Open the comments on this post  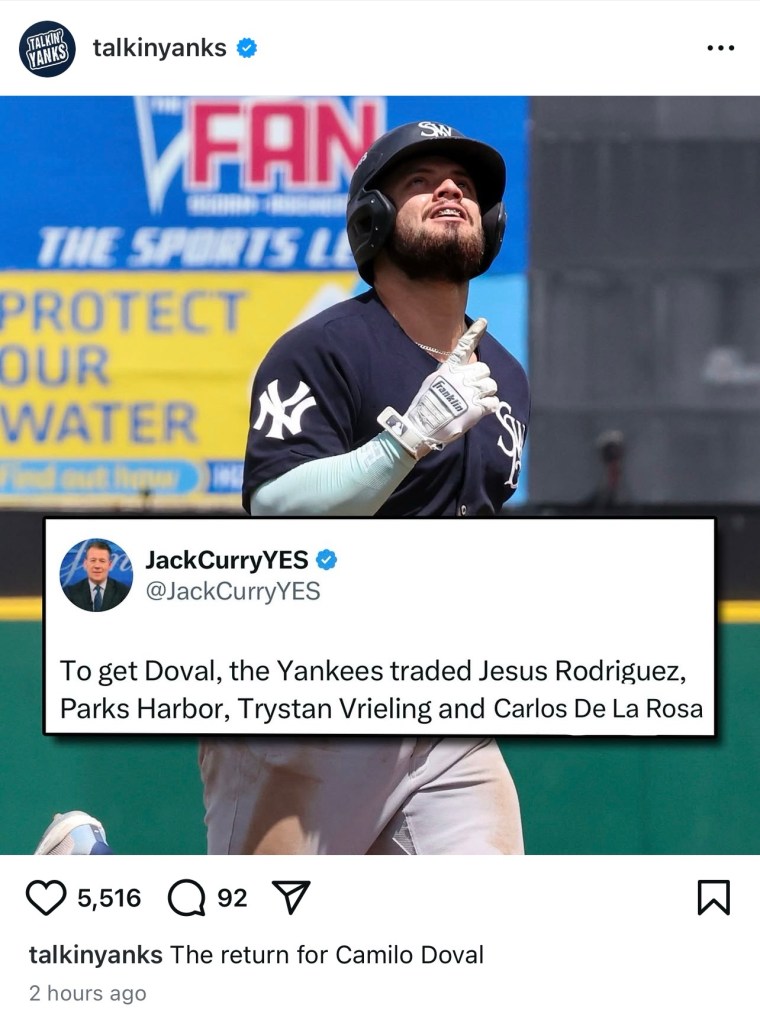point(187,897)
